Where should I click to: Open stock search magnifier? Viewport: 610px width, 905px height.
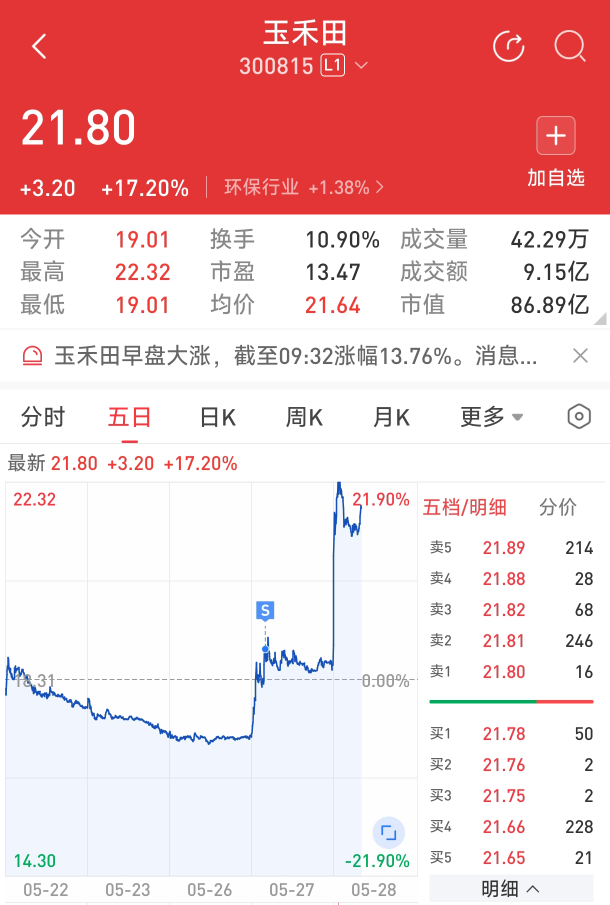tap(570, 46)
